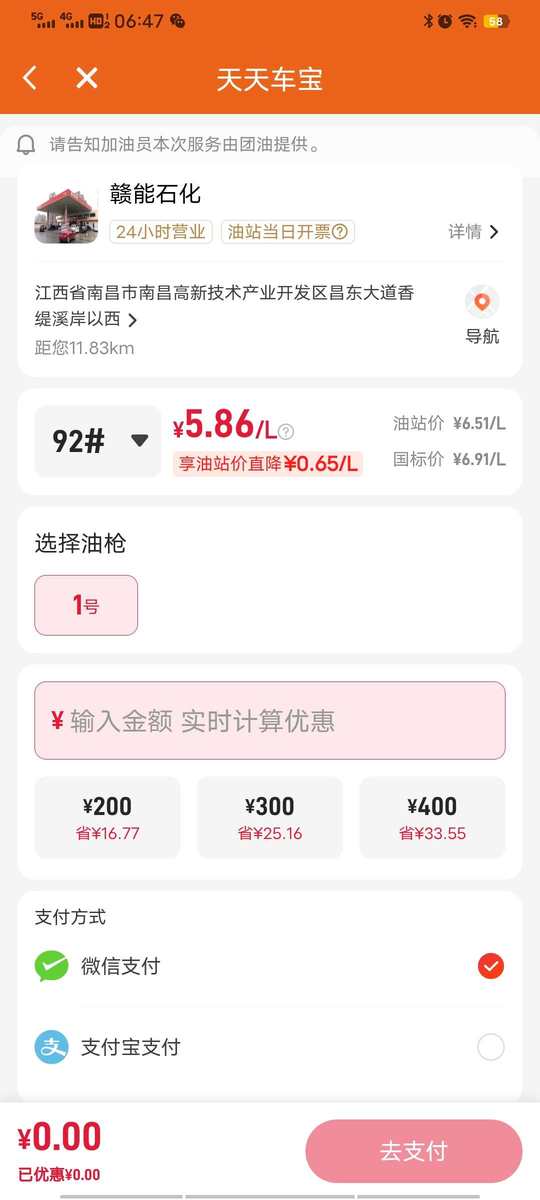Image resolution: width=540 pixels, height=1200 pixels.
Task: Open 详情 for 赣能石化 station
Action: coord(473,232)
